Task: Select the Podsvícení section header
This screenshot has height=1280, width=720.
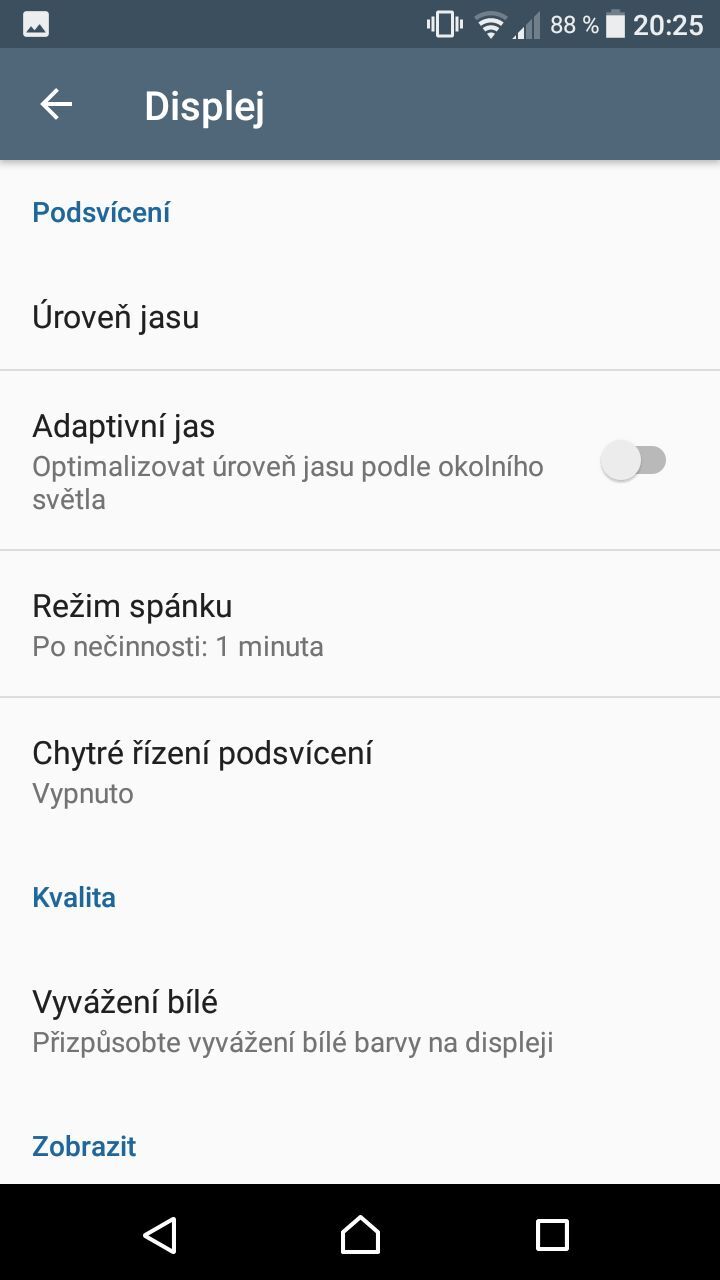Action: [100, 212]
